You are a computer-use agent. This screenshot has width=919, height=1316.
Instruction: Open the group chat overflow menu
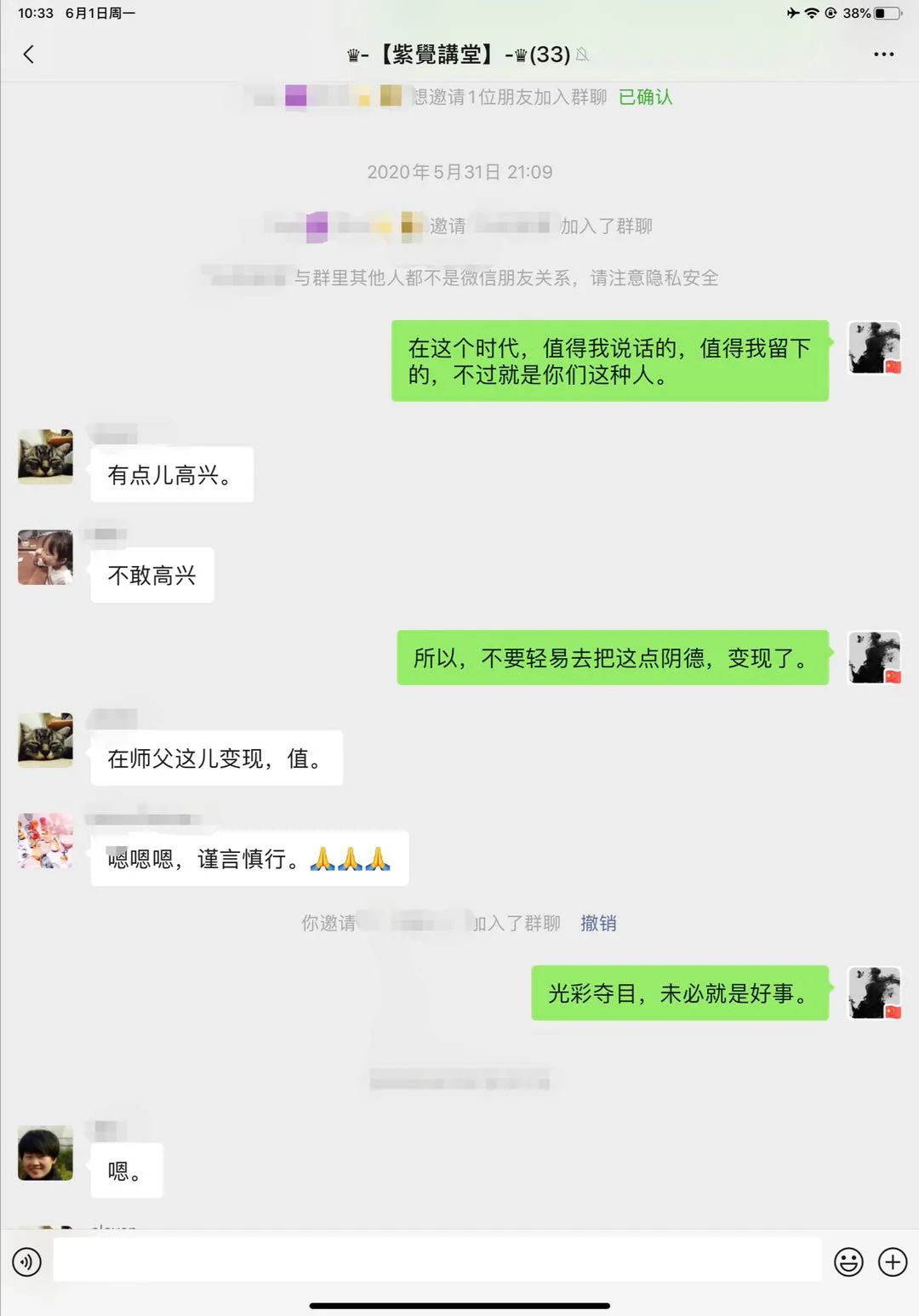(x=883, y=54)
